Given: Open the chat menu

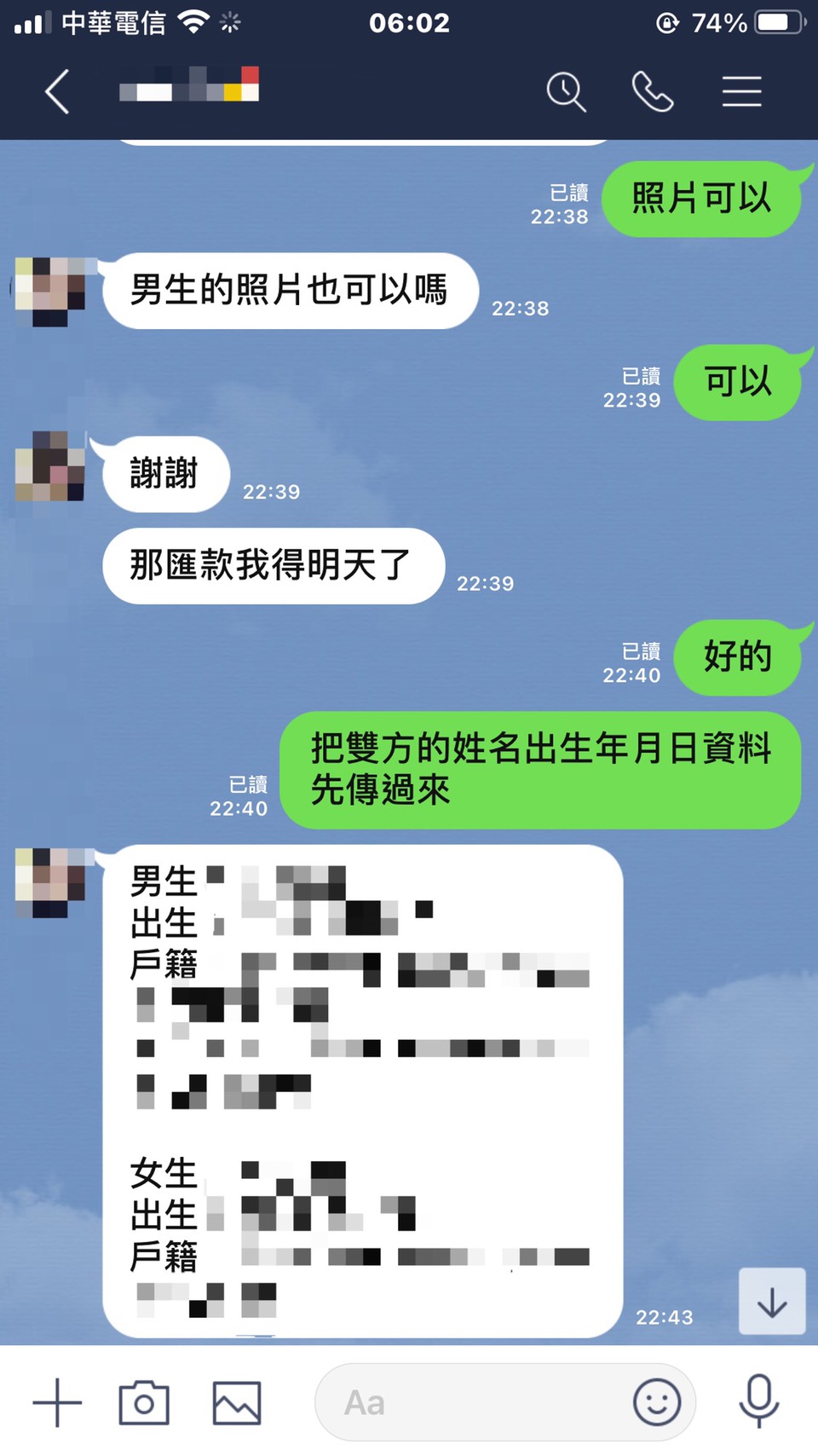Looking at the screenshot, I should click(x=741, y=91).
